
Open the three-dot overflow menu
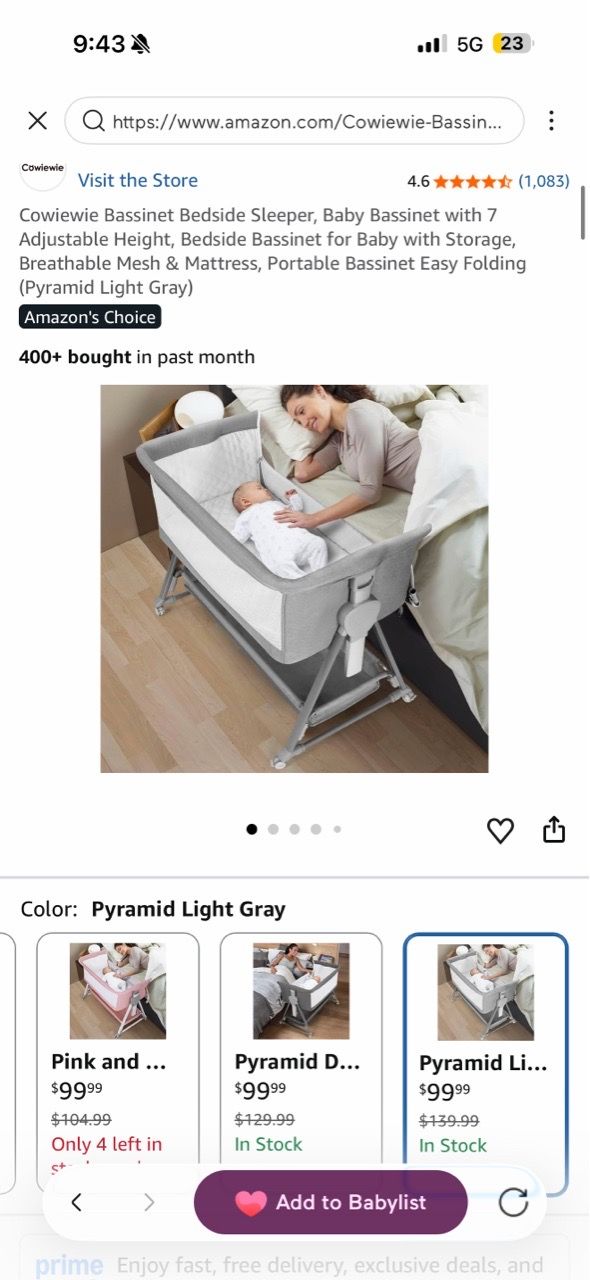click(551, 121)
